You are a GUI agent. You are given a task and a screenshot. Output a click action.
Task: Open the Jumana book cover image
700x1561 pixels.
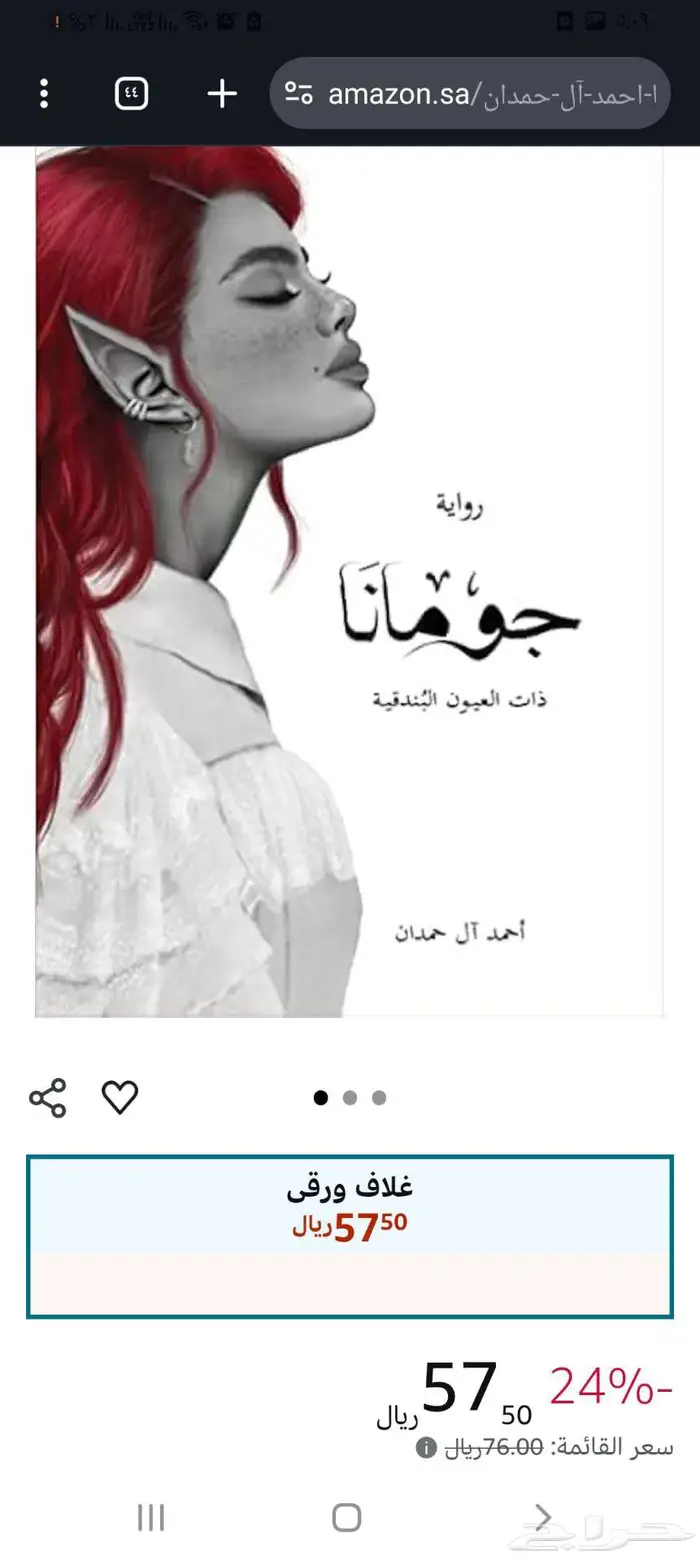coord(349,580)
